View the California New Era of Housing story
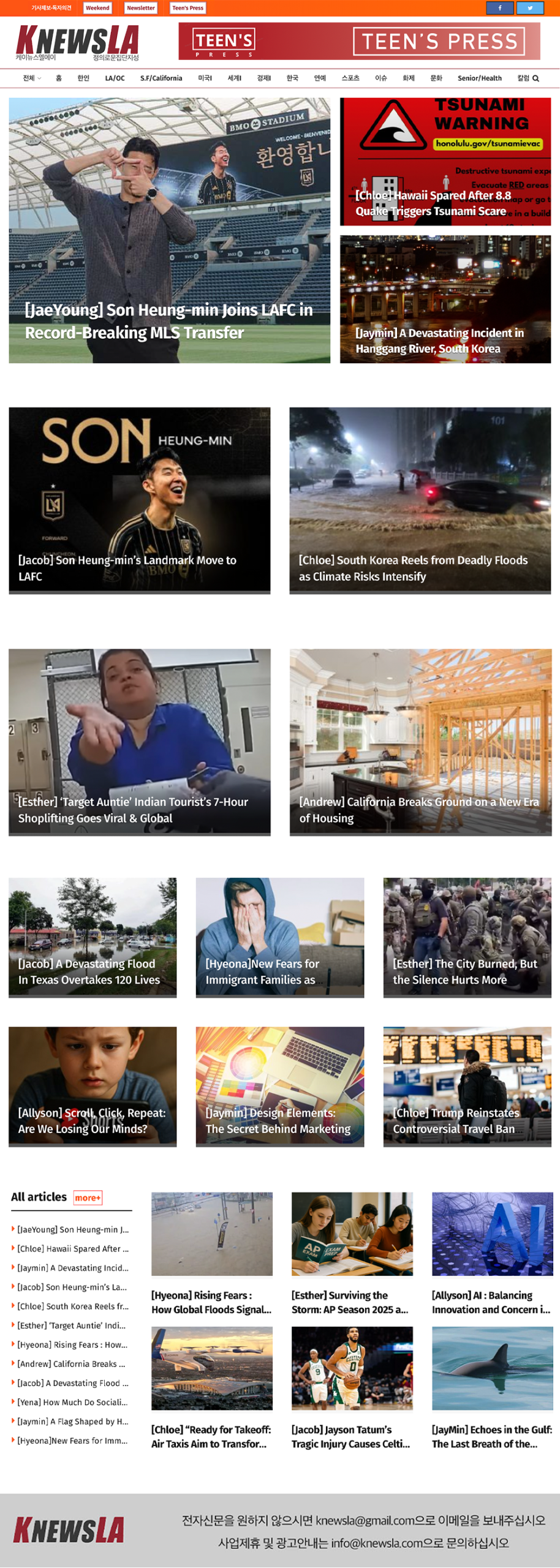The image size is (560, 1568). tap(420, 809)
